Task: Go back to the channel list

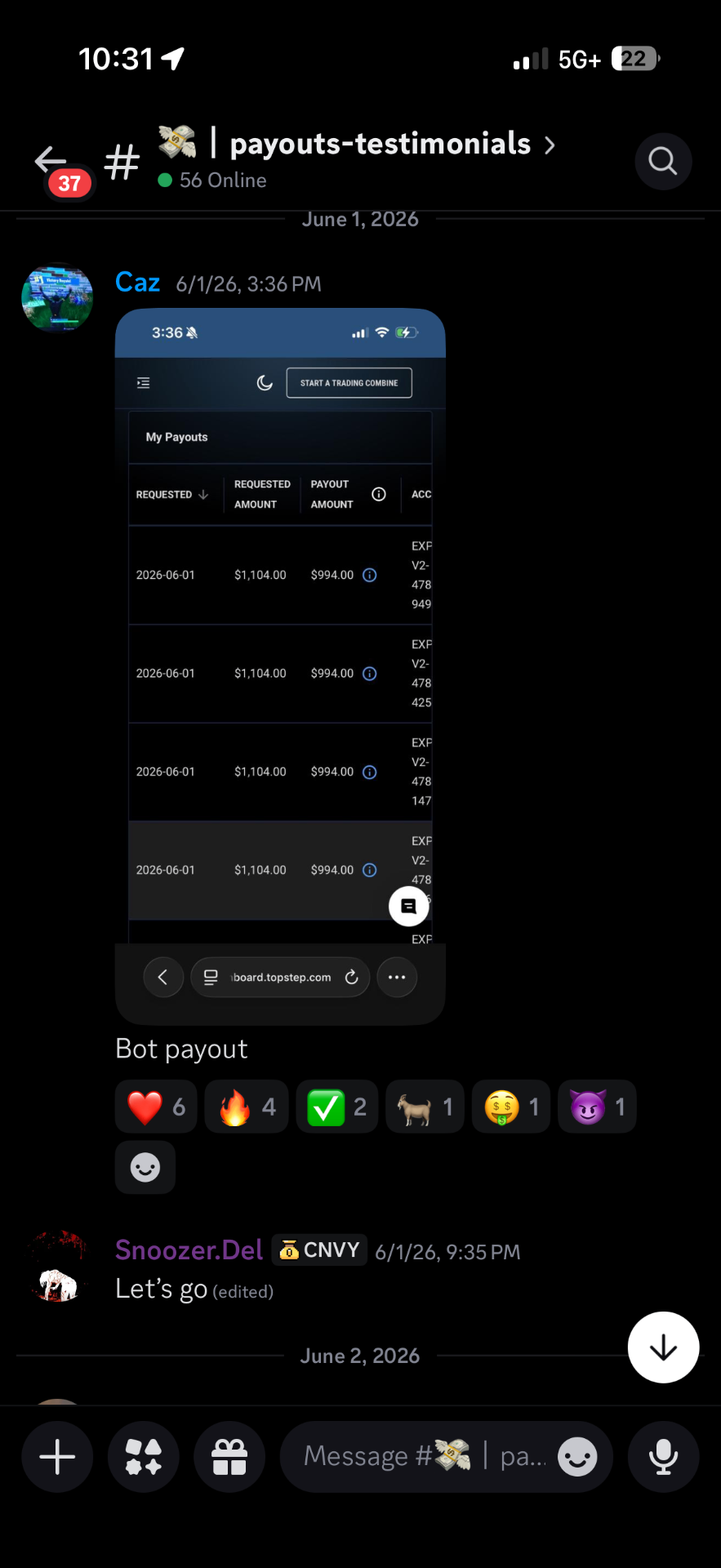Action: click(51, 160)
